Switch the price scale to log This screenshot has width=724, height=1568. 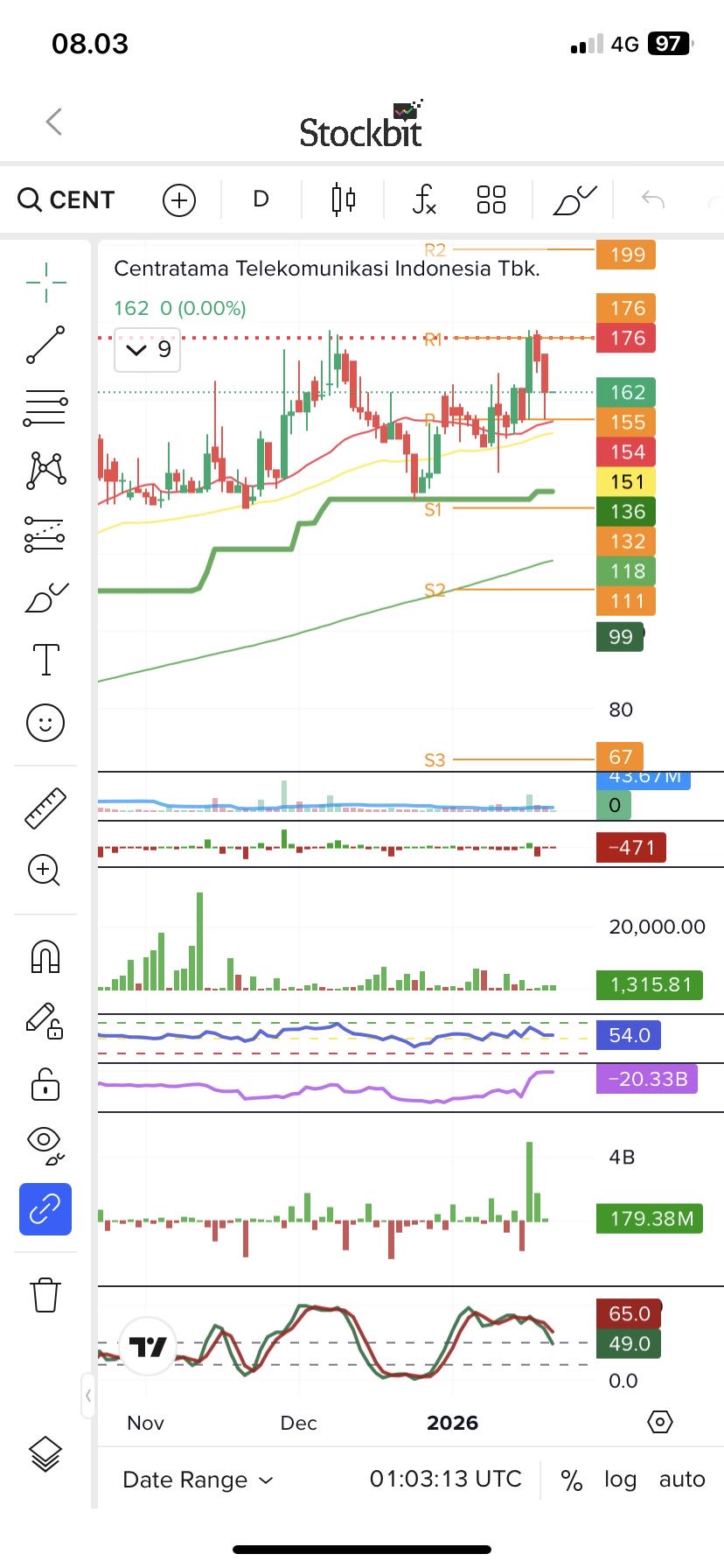pyautogui.click(x=620, y=1480)
